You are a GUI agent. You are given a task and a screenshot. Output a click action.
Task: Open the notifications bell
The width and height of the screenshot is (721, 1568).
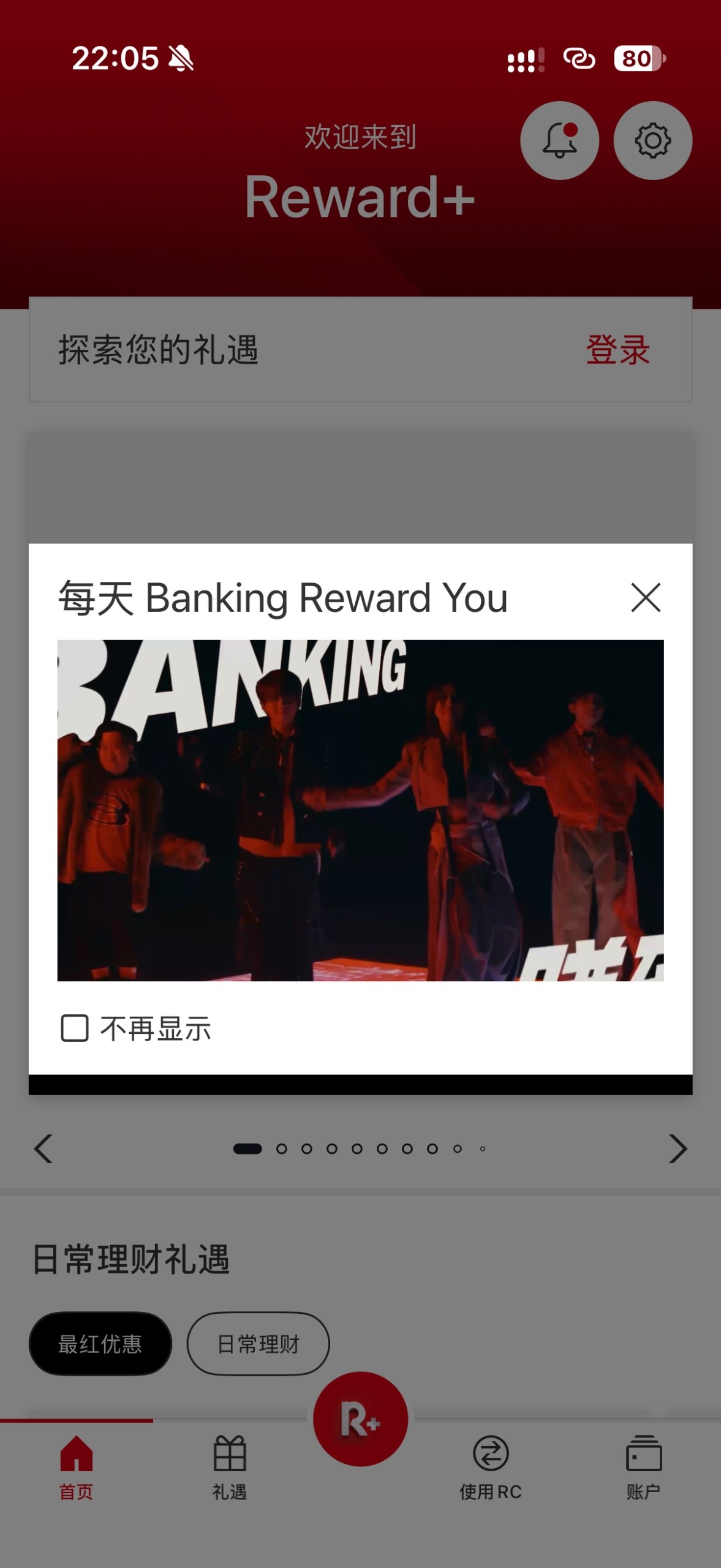559,140
